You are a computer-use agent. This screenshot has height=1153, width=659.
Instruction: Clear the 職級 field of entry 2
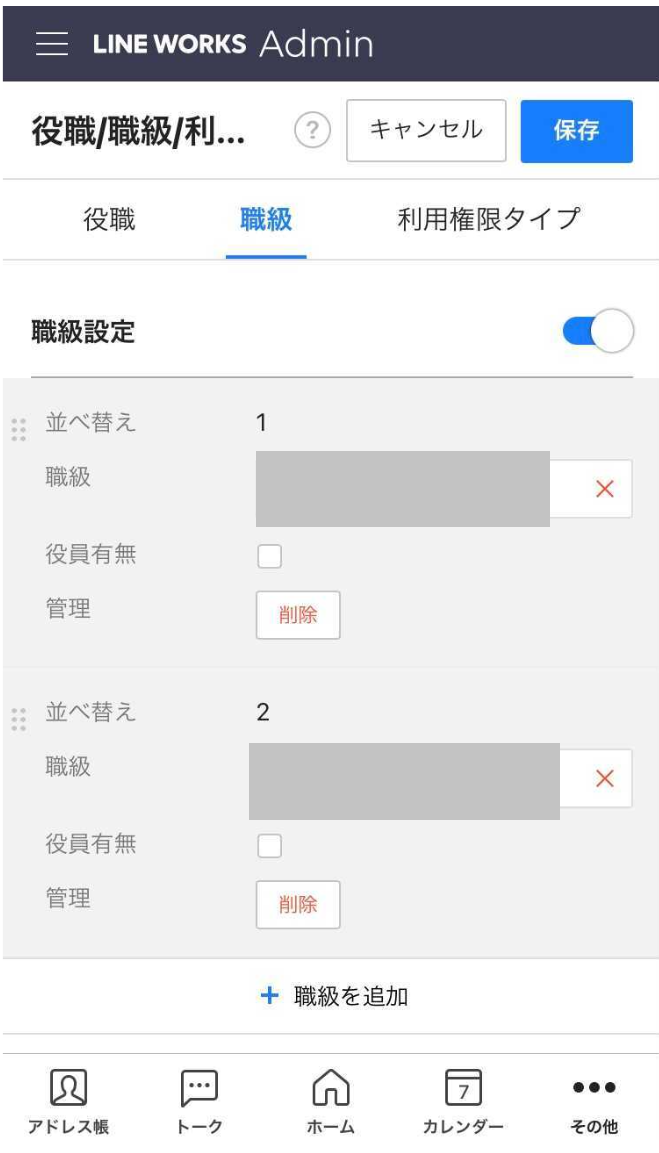click(605, 779)
